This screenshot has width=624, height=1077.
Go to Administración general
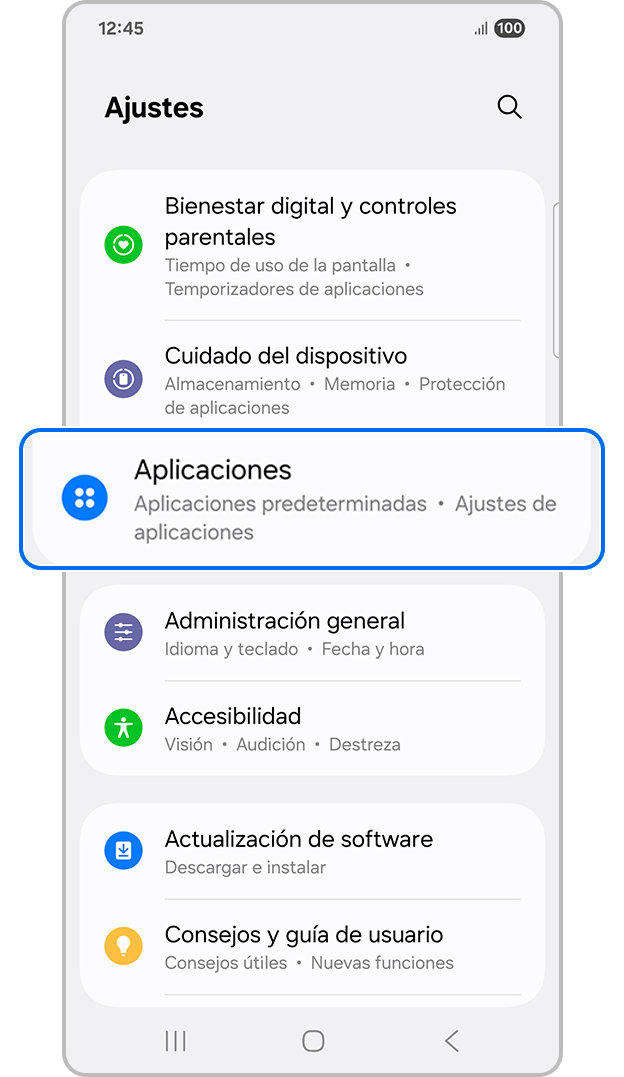click(x=310, y=634)
